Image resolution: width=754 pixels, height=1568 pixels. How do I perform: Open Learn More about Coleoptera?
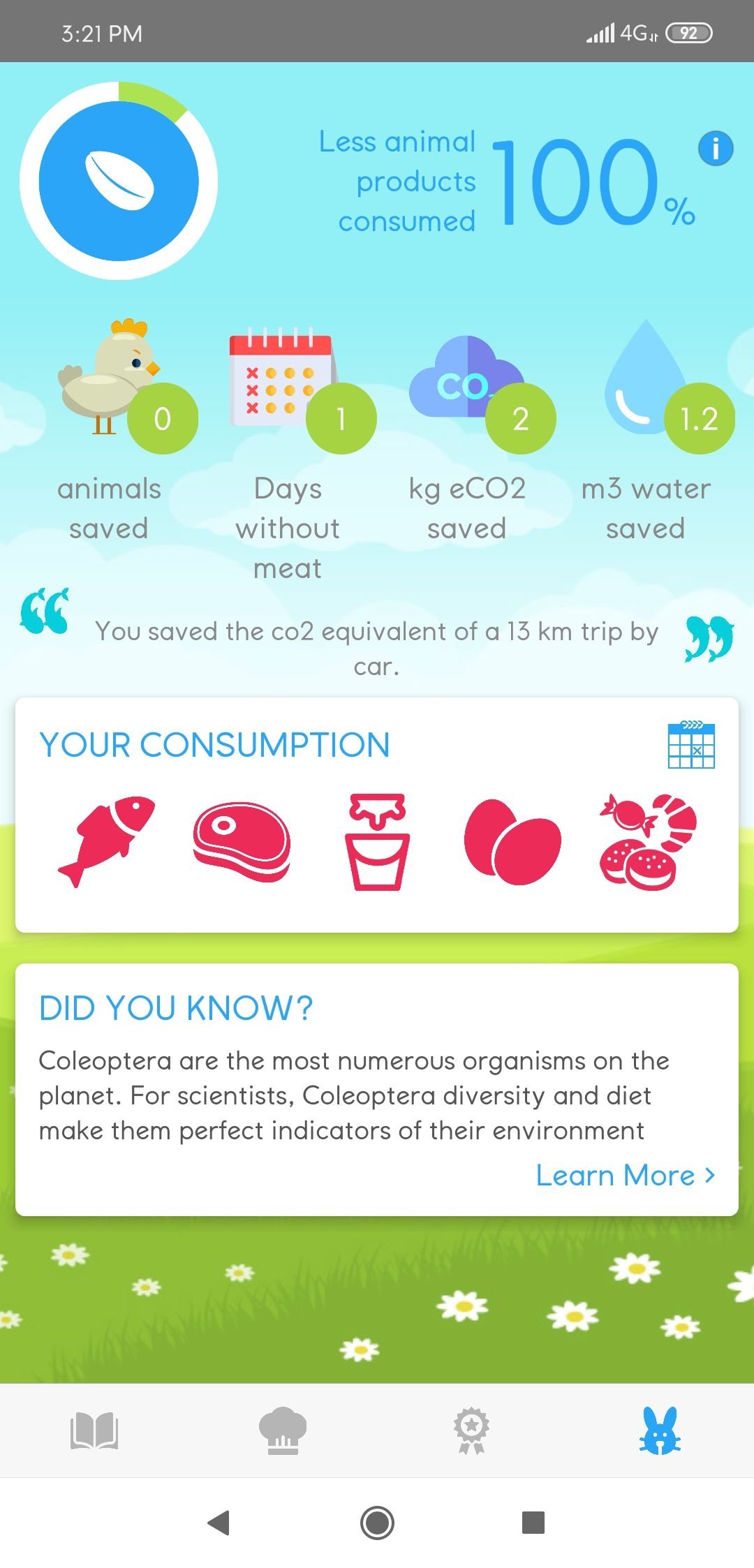click(625, 1176)
